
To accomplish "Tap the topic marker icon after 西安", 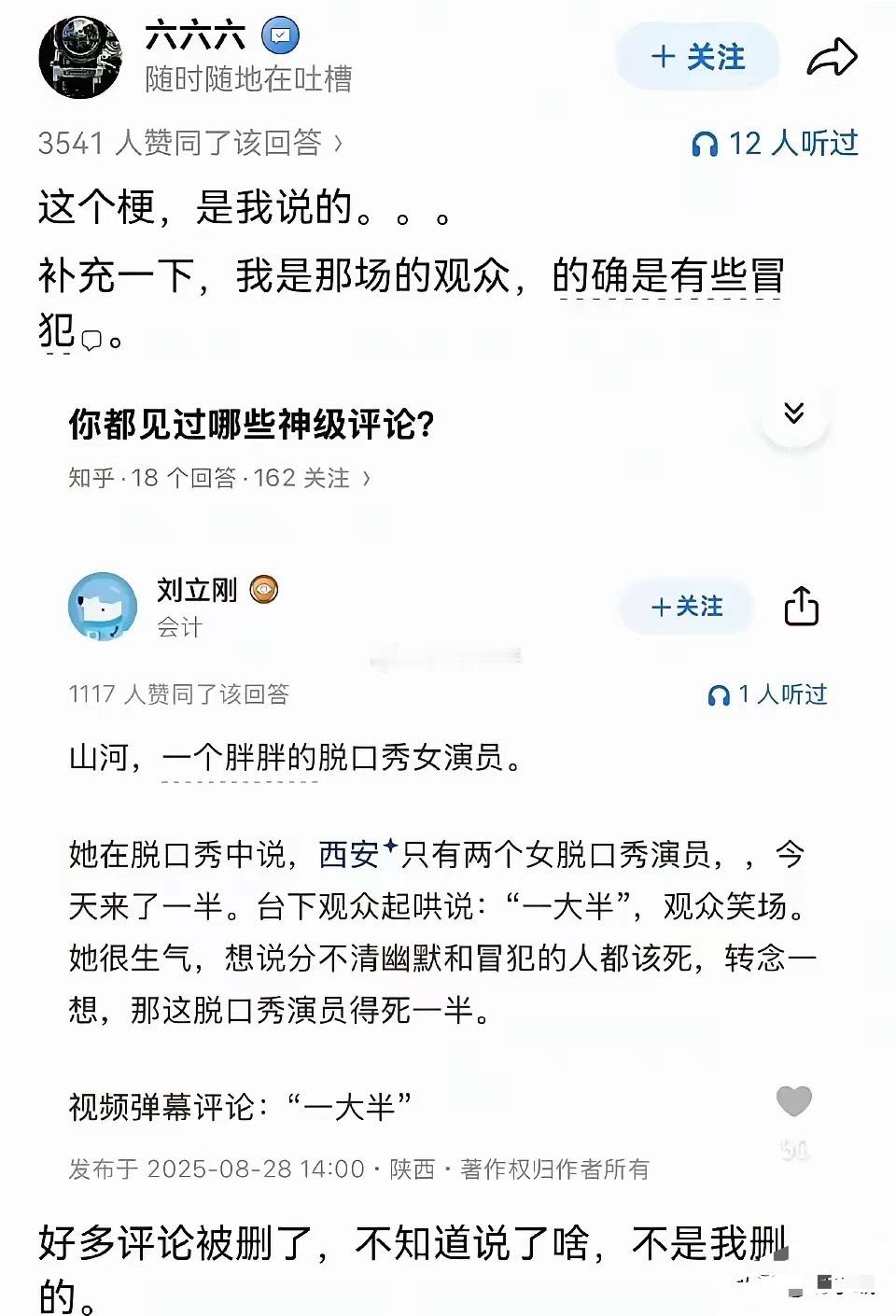I will 392,847.
